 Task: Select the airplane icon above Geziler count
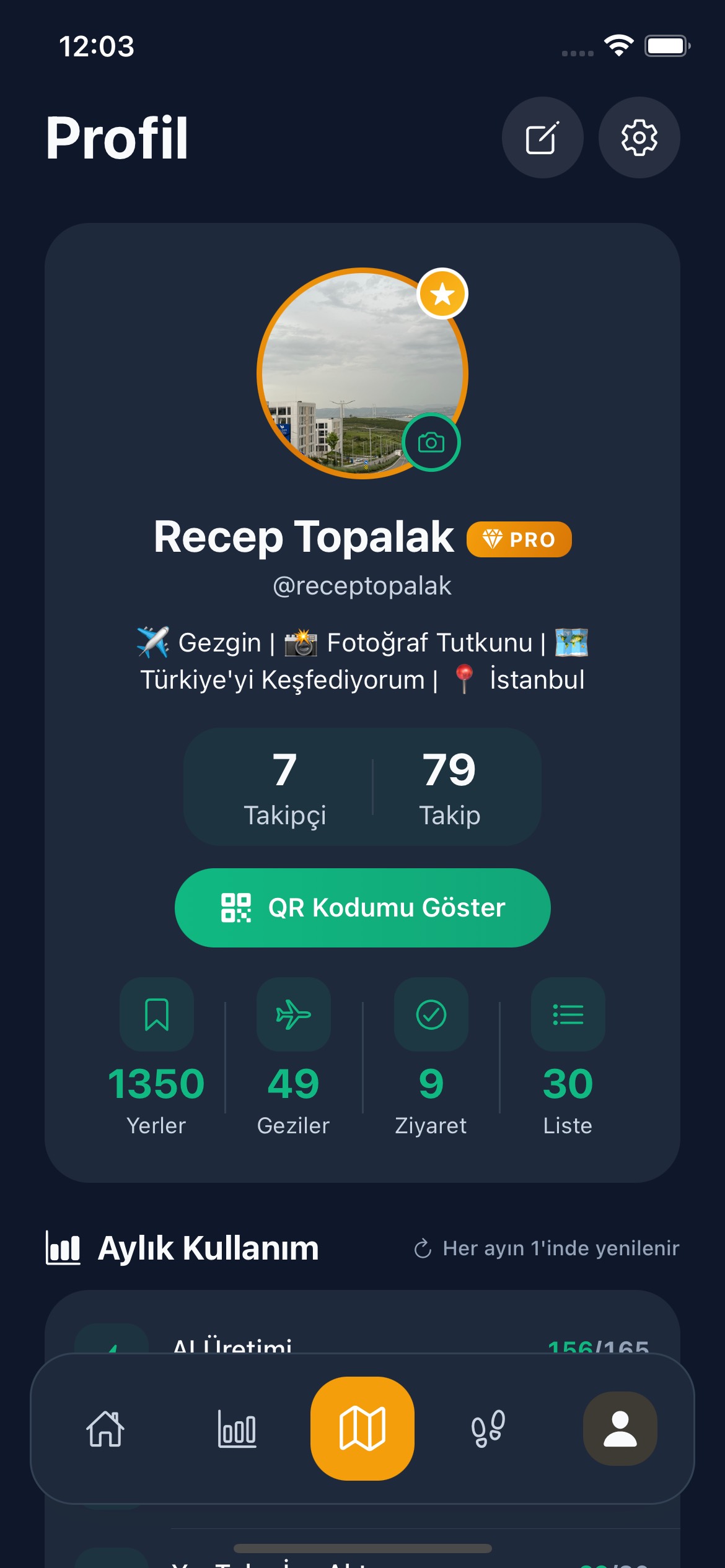pyautogui.click(x=294, y=1015)
